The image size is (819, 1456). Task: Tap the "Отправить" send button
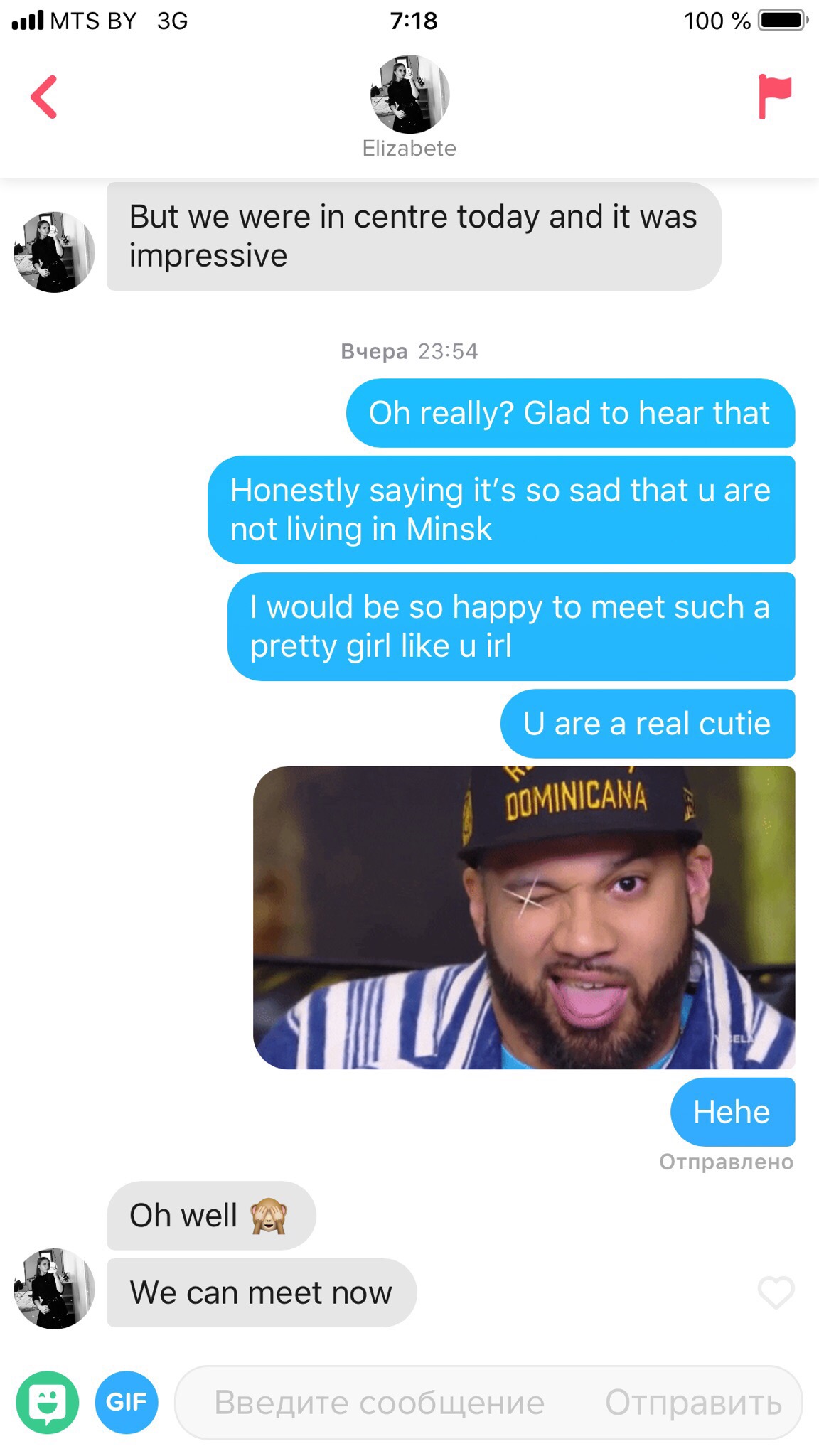693,1403
